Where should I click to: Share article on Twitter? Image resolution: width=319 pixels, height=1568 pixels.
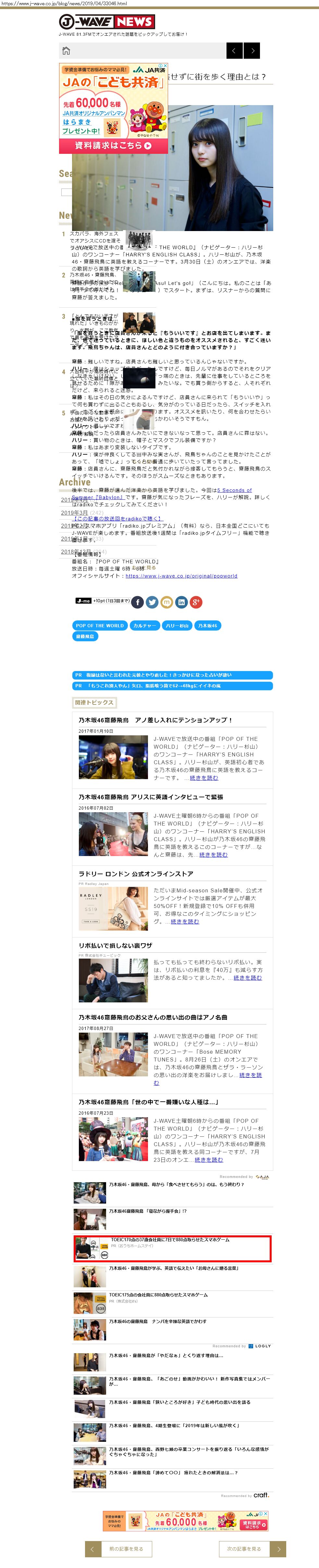coord(152,602)
